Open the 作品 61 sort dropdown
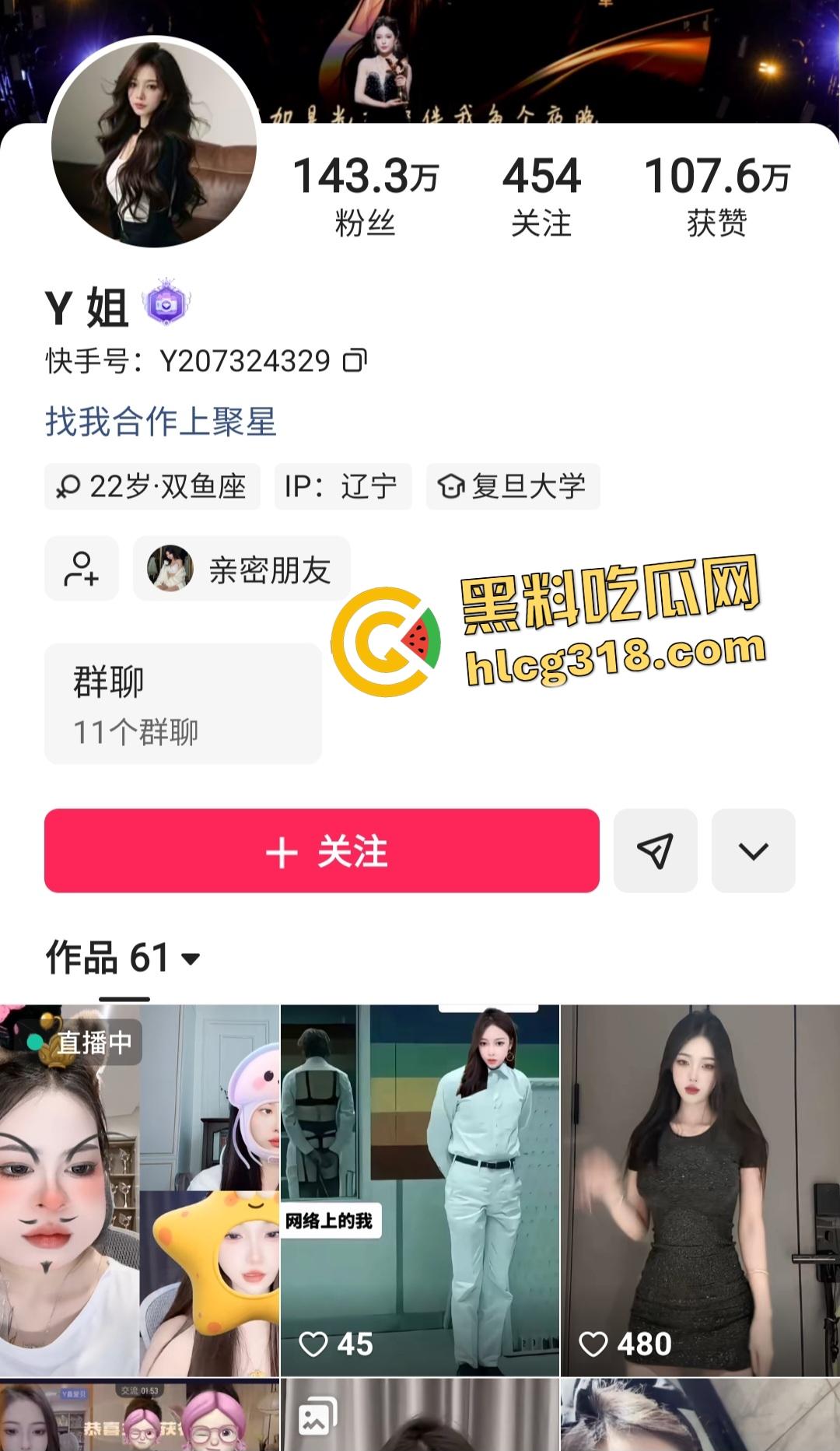Image resolution: width=840 pixels, height=1451 pixels. (190, 960)
